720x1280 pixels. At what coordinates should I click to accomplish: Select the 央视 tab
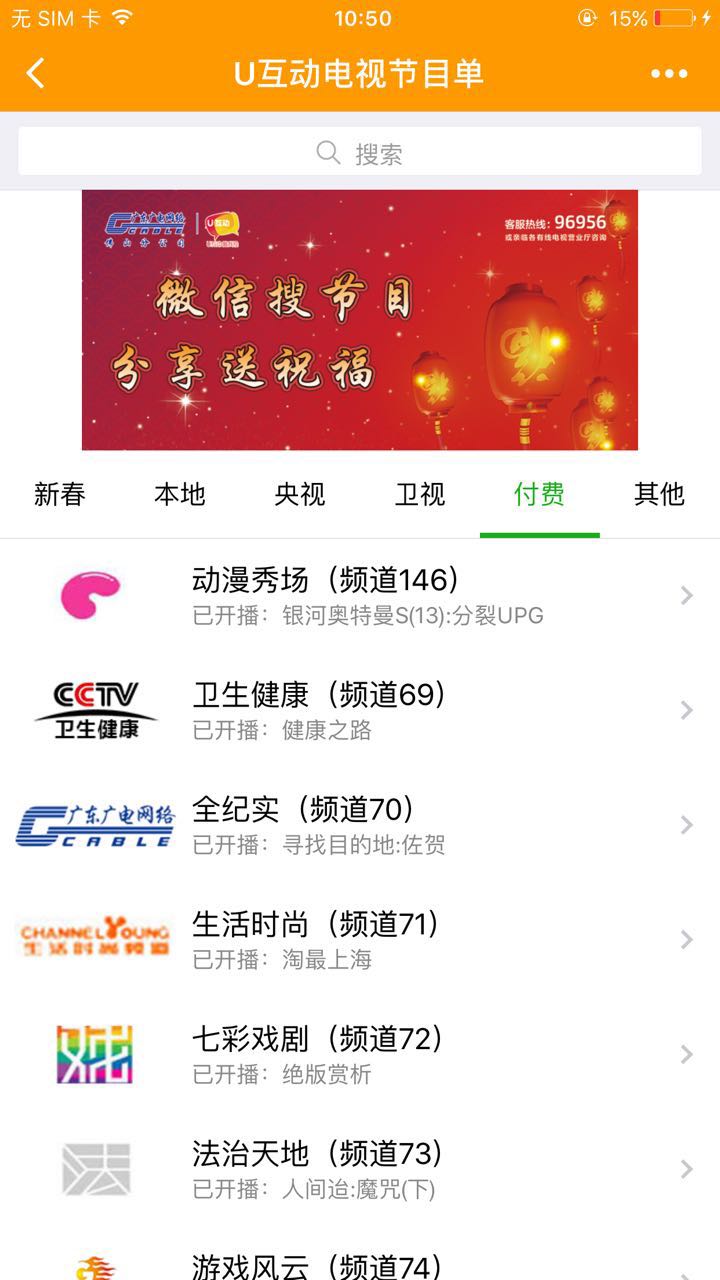(x=300, y=494)
